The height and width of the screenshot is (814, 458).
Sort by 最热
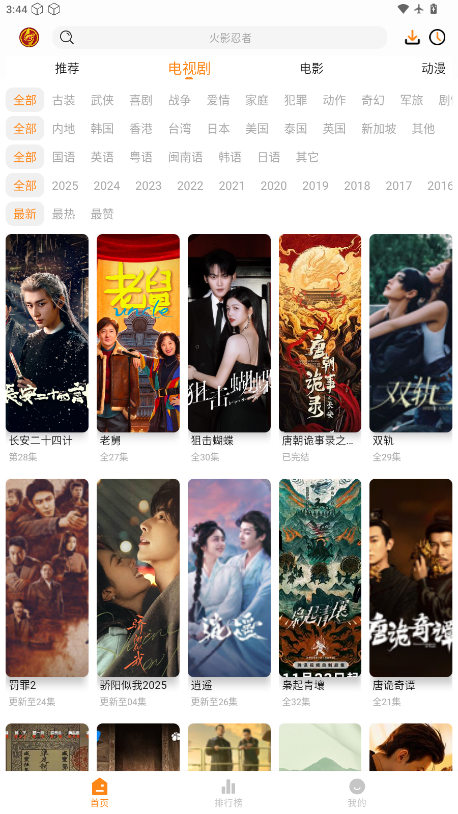click(x=64, y=214)
